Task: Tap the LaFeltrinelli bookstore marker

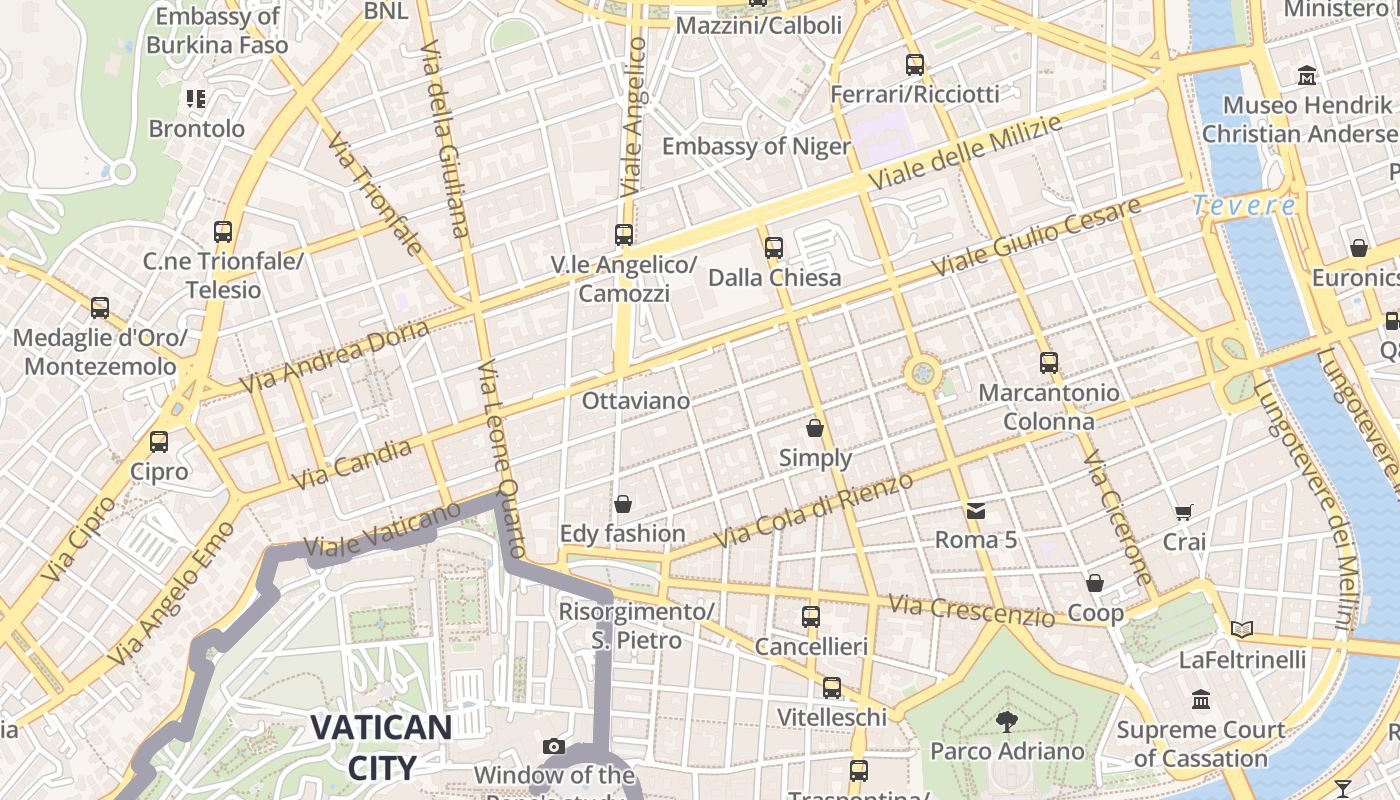Action: [x=1242, y=630]
